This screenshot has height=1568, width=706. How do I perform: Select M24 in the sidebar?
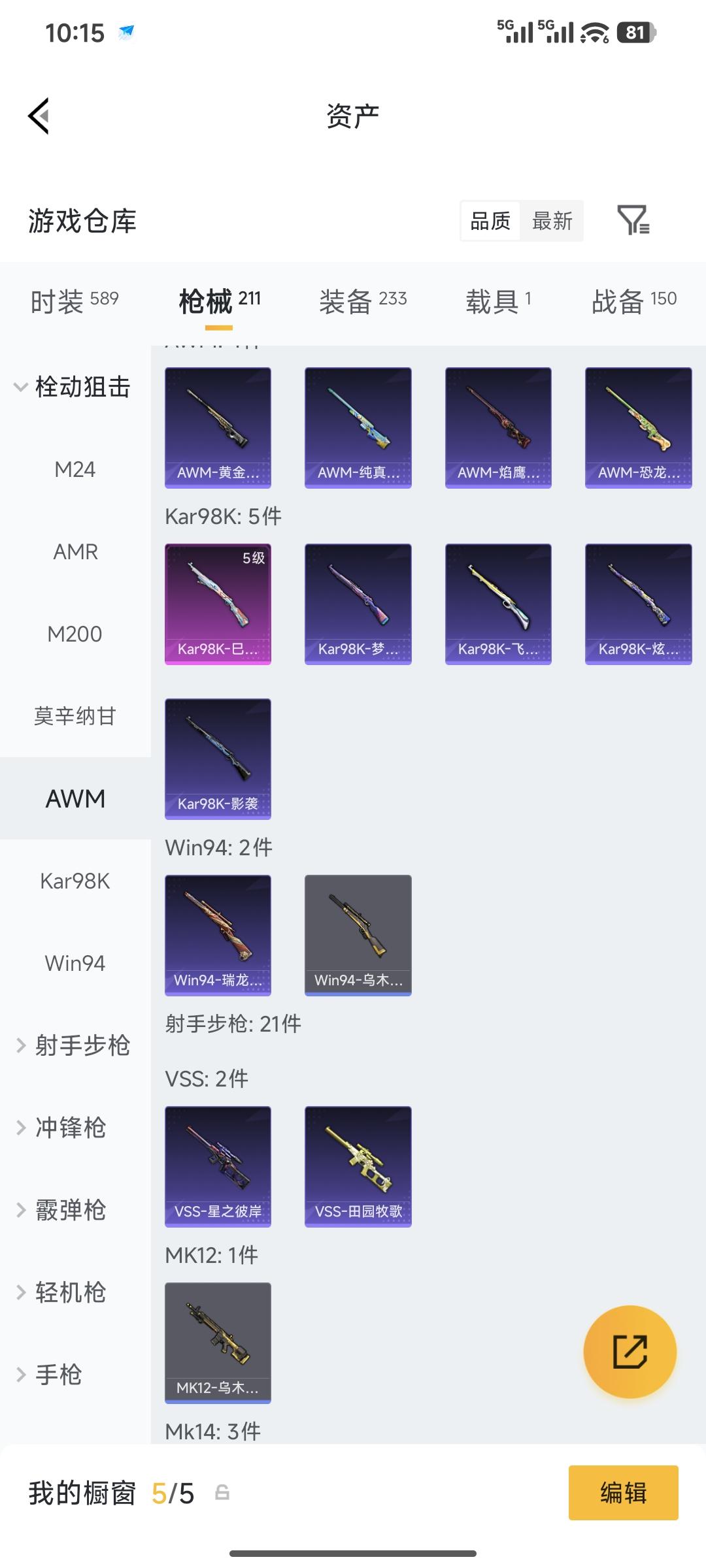75,469
